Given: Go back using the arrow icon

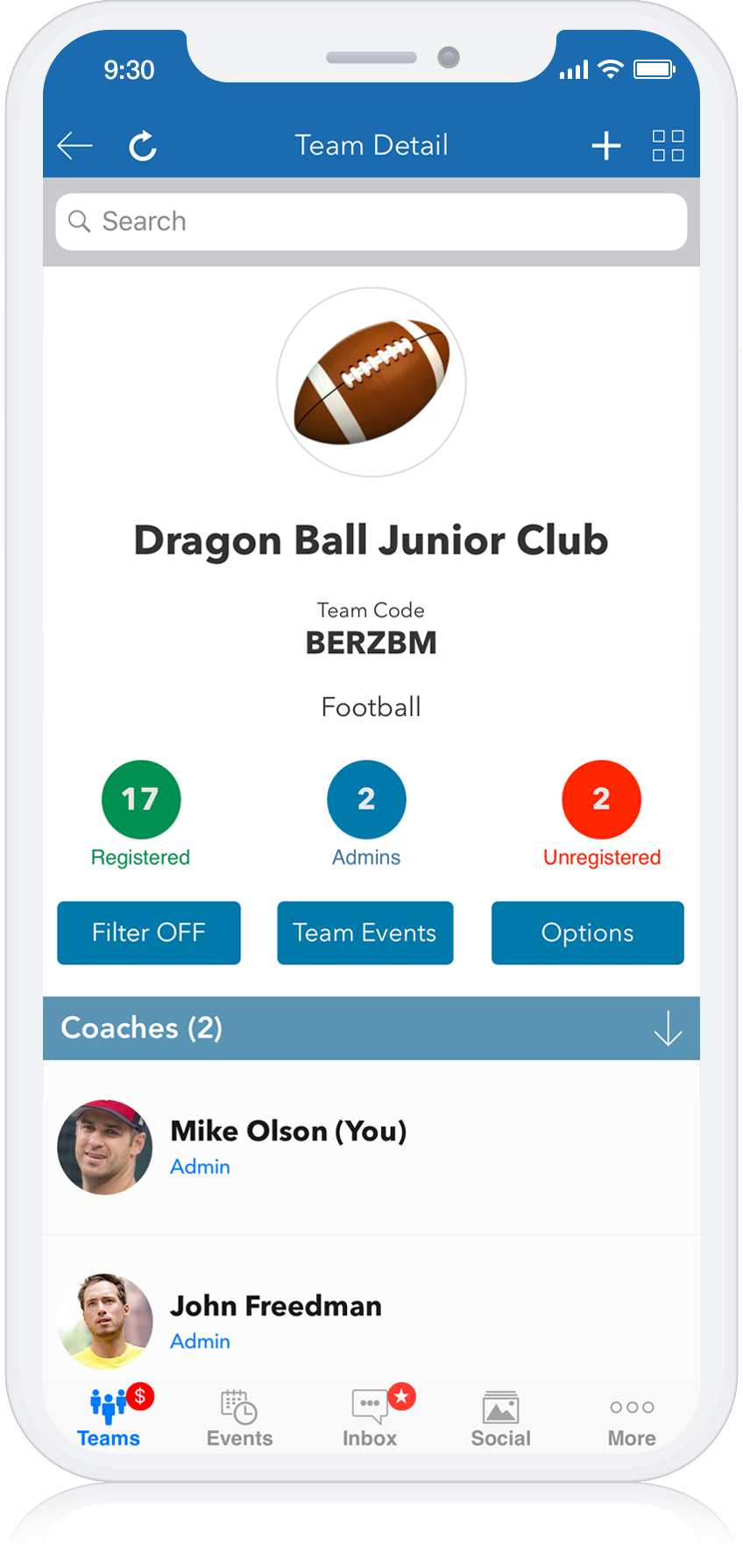Looking at the screenshot, I should tap(74, 145).
